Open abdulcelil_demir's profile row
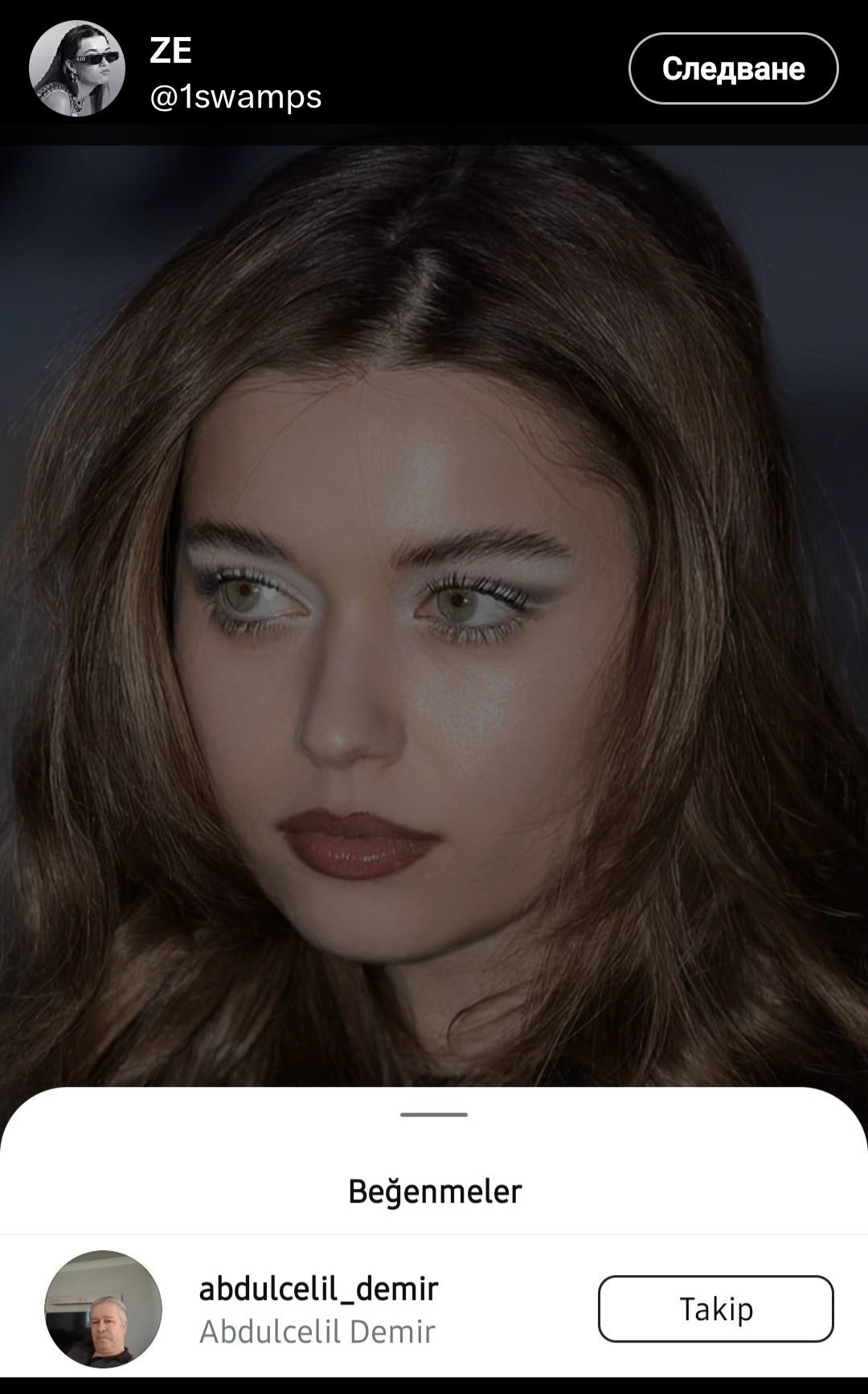Viewport: 868px width, 1394px height. 434,1309
